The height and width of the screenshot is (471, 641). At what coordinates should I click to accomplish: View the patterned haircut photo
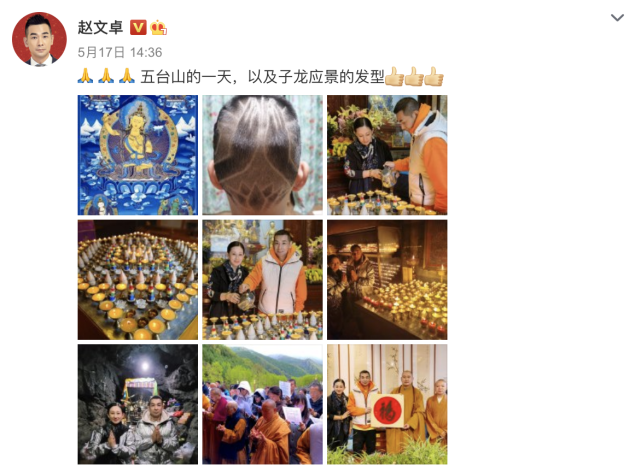click(x=262, y=155)
